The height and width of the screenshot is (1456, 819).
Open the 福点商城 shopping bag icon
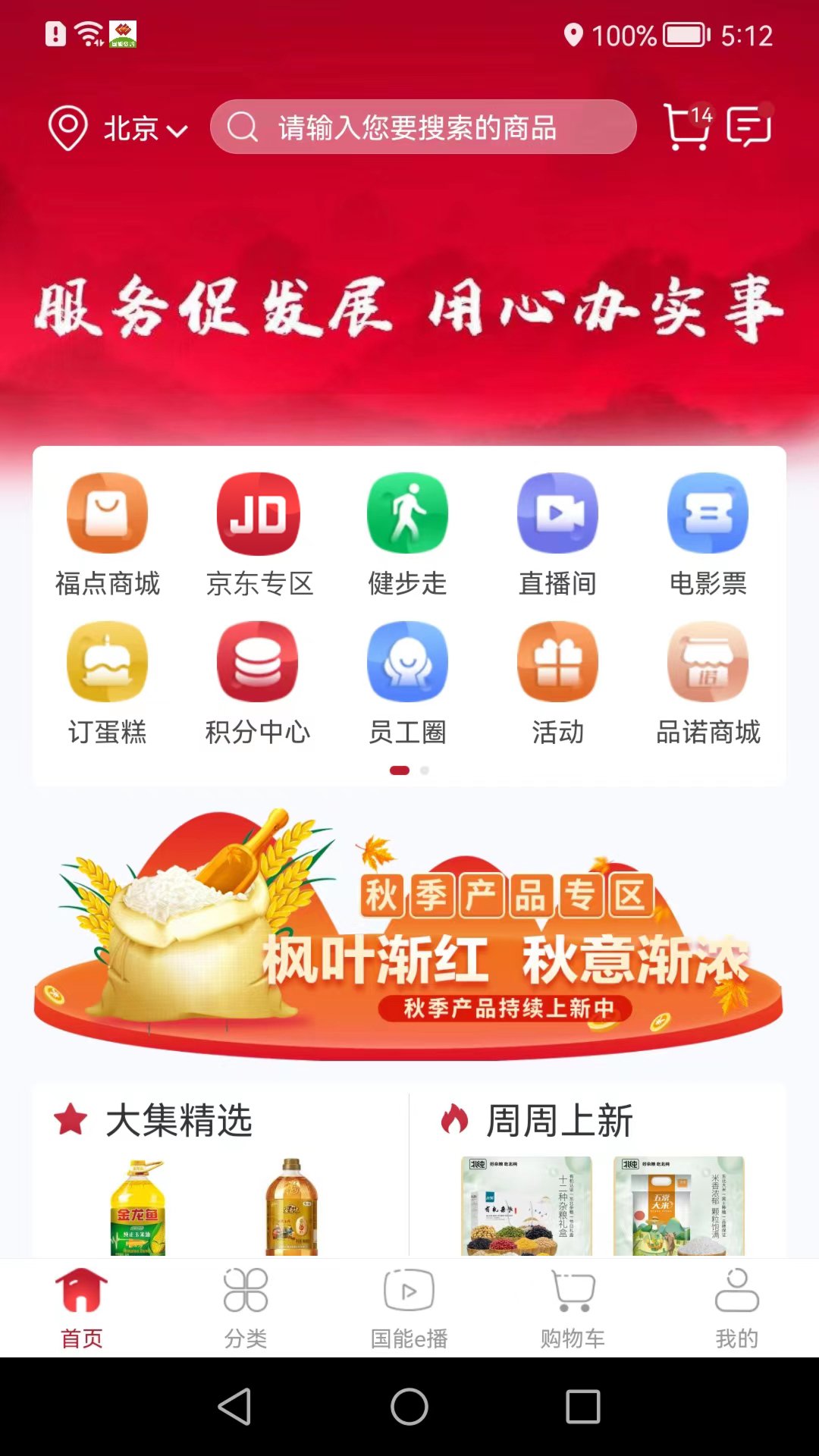(108, 513)
